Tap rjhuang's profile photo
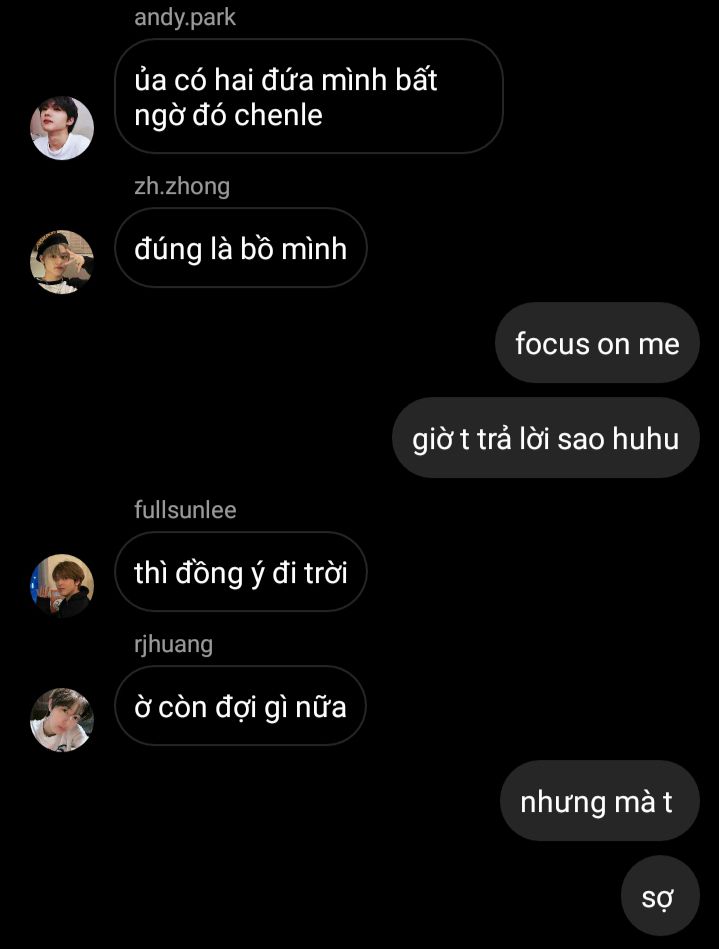Screen dimensions: 719x949 click(x=62, y=719)
